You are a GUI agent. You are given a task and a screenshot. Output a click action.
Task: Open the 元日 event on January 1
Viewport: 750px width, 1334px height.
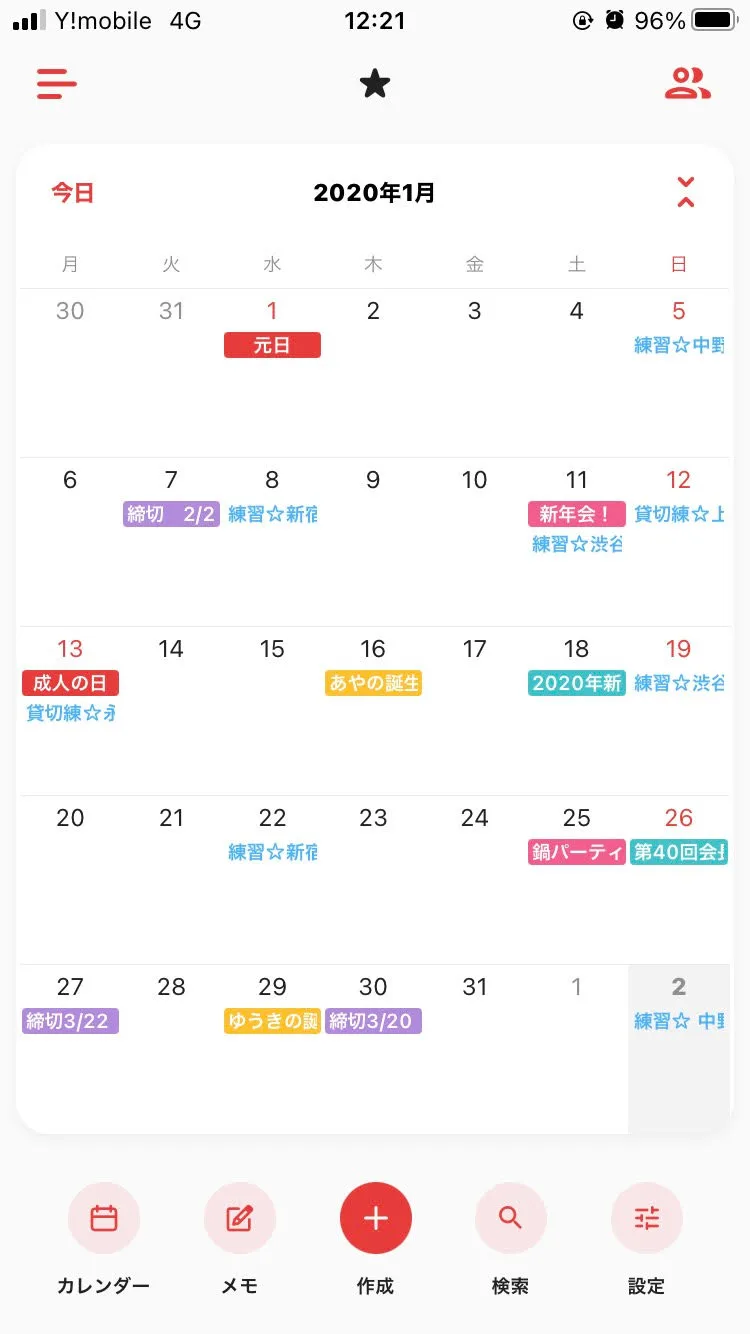click(x=272, y=345)
